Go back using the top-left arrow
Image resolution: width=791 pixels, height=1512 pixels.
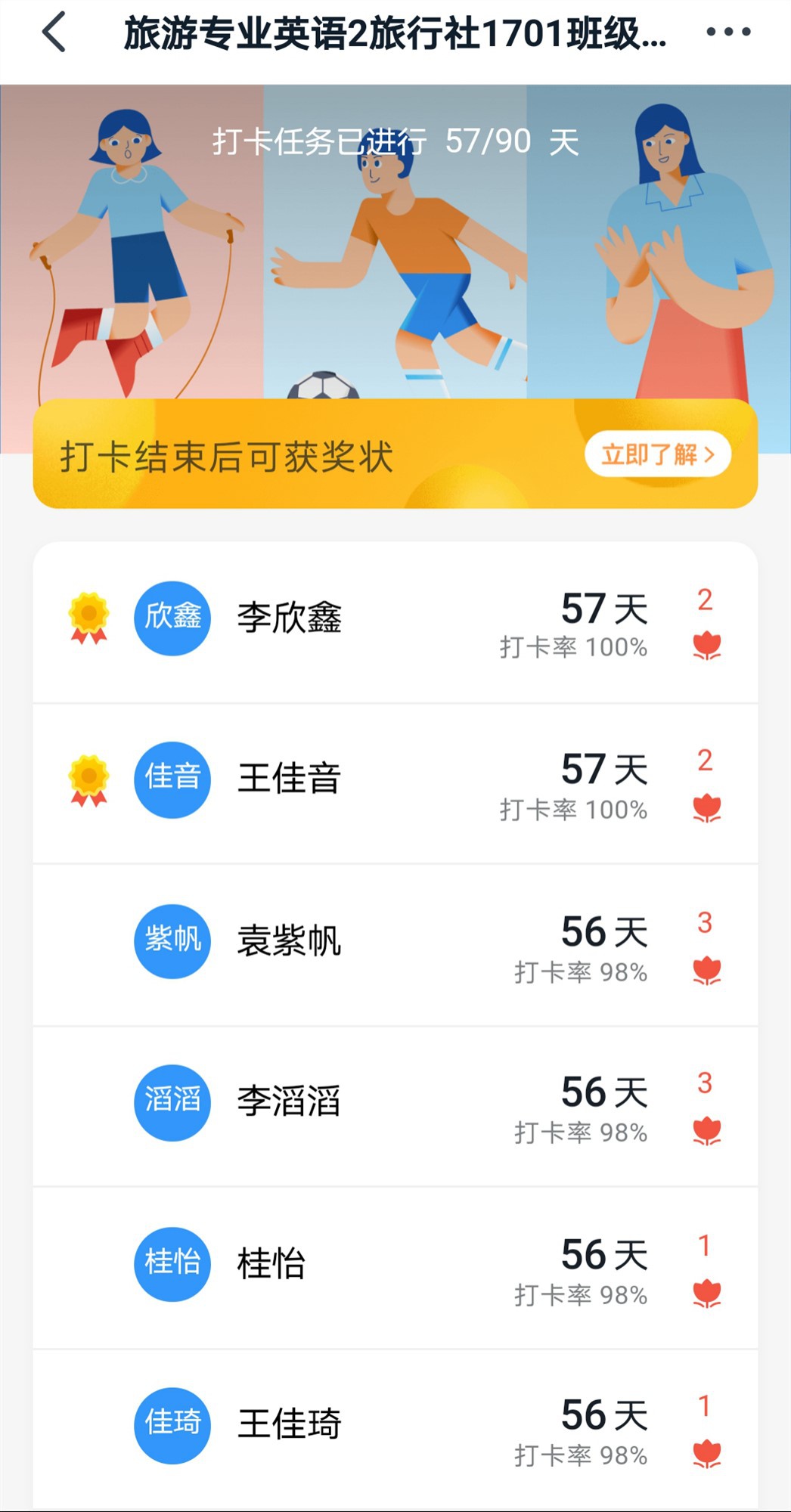point(54,33)
